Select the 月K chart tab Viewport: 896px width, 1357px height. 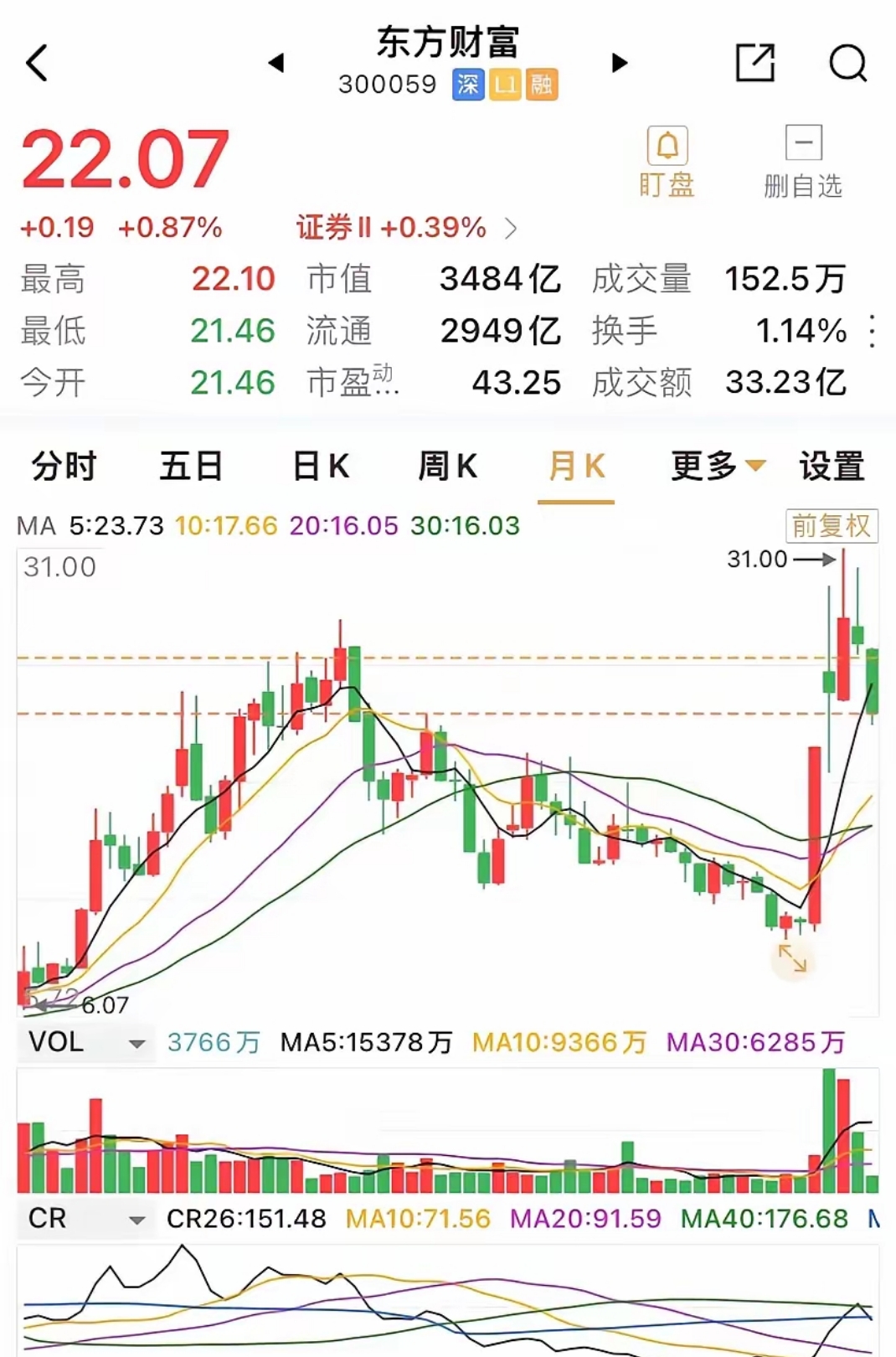pyautogui.click(x=576, y=467)
